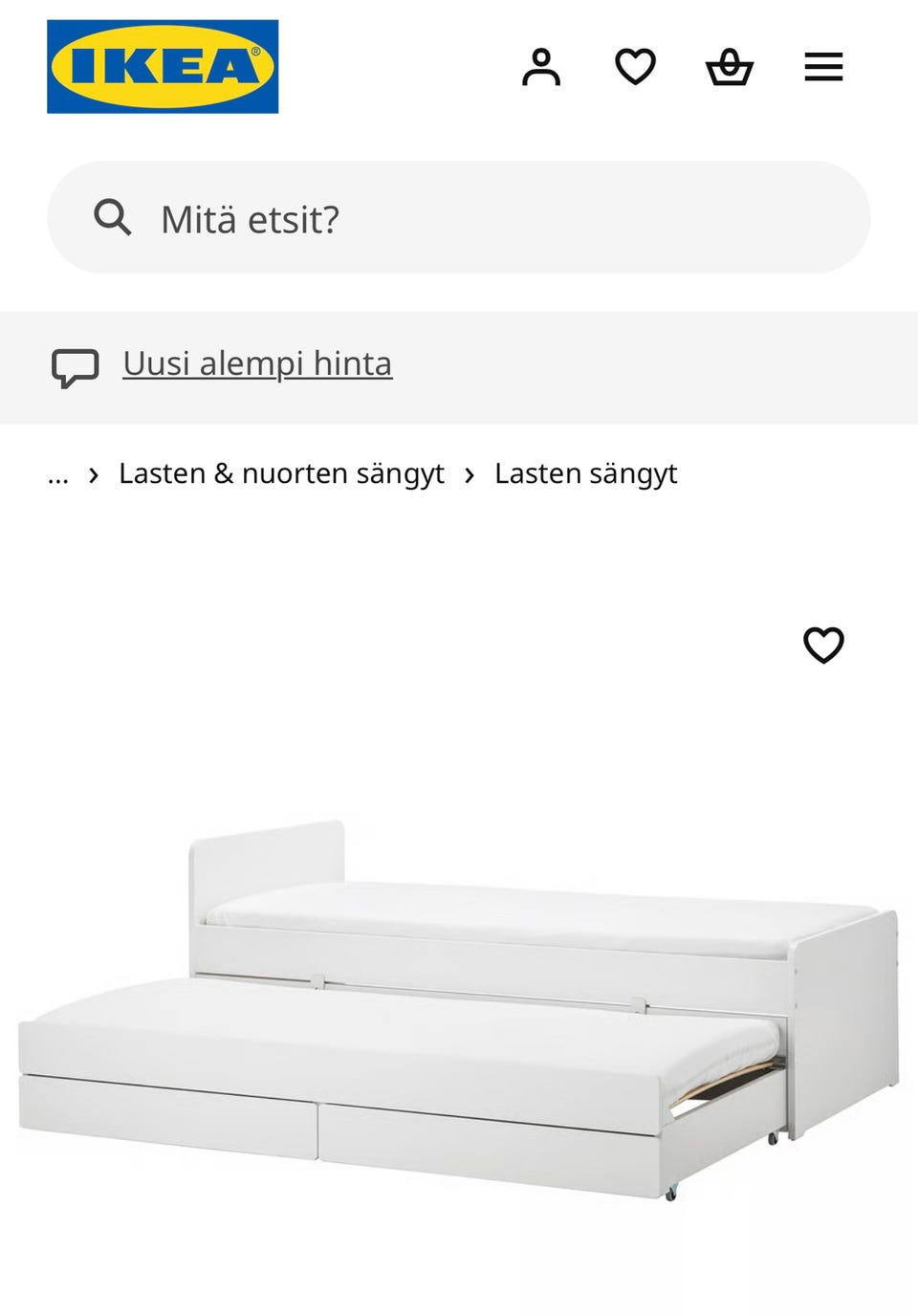Go to Lasten & nuorten sängyt category
This screenshot has width=918, height=1316.
click(x=281, y=473)
